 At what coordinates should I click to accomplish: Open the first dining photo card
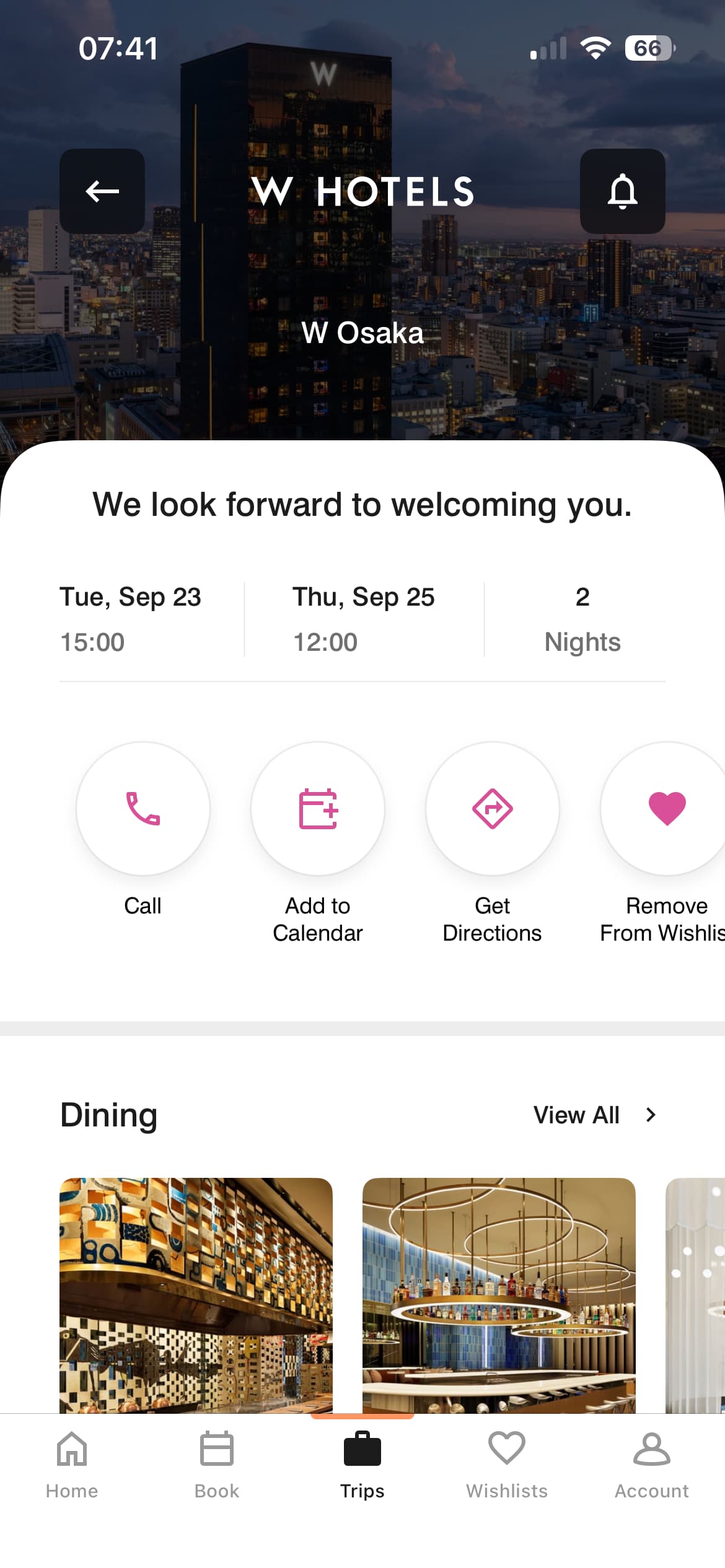196,1294
